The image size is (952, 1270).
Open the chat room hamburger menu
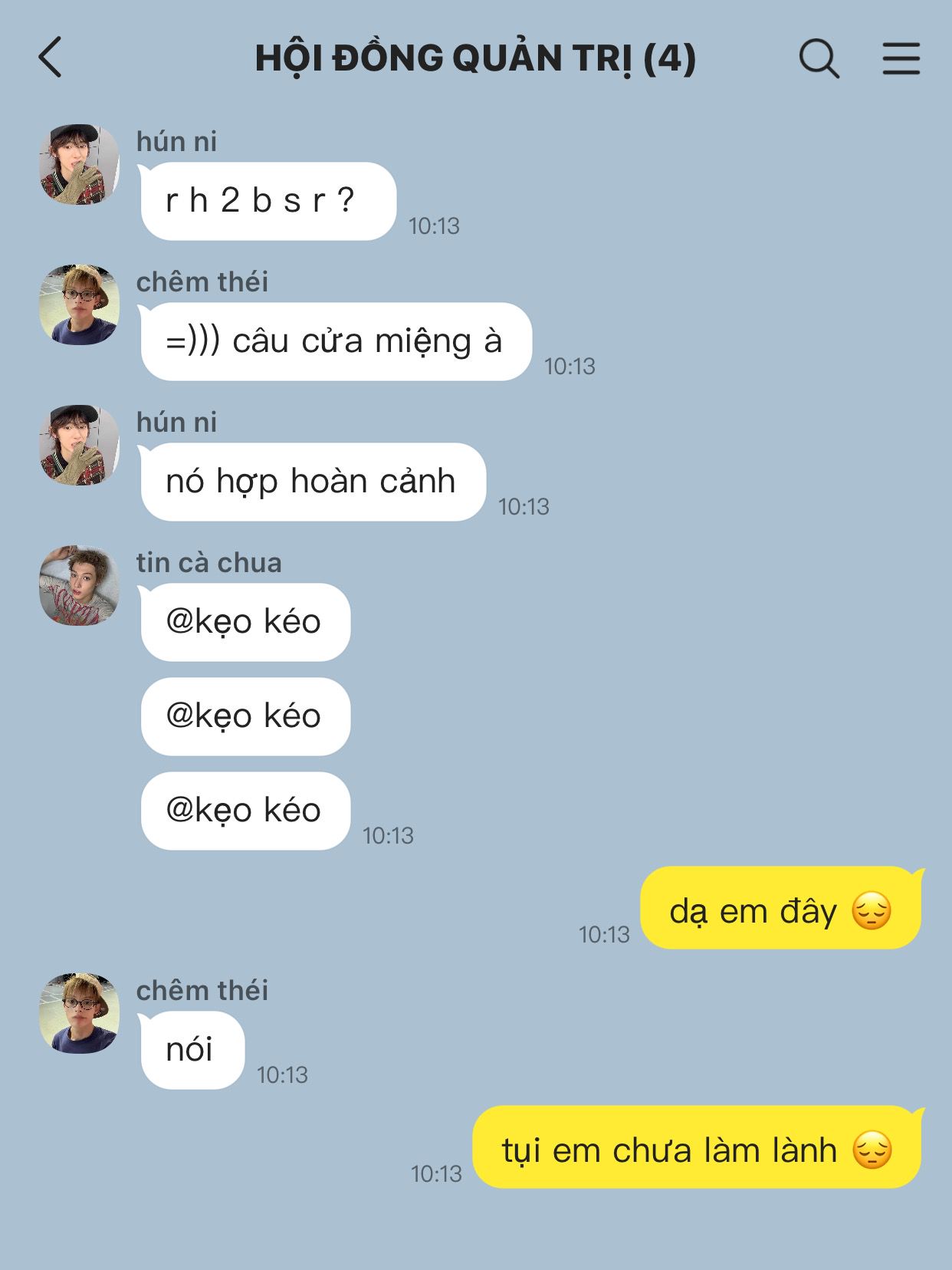point(901,58)
